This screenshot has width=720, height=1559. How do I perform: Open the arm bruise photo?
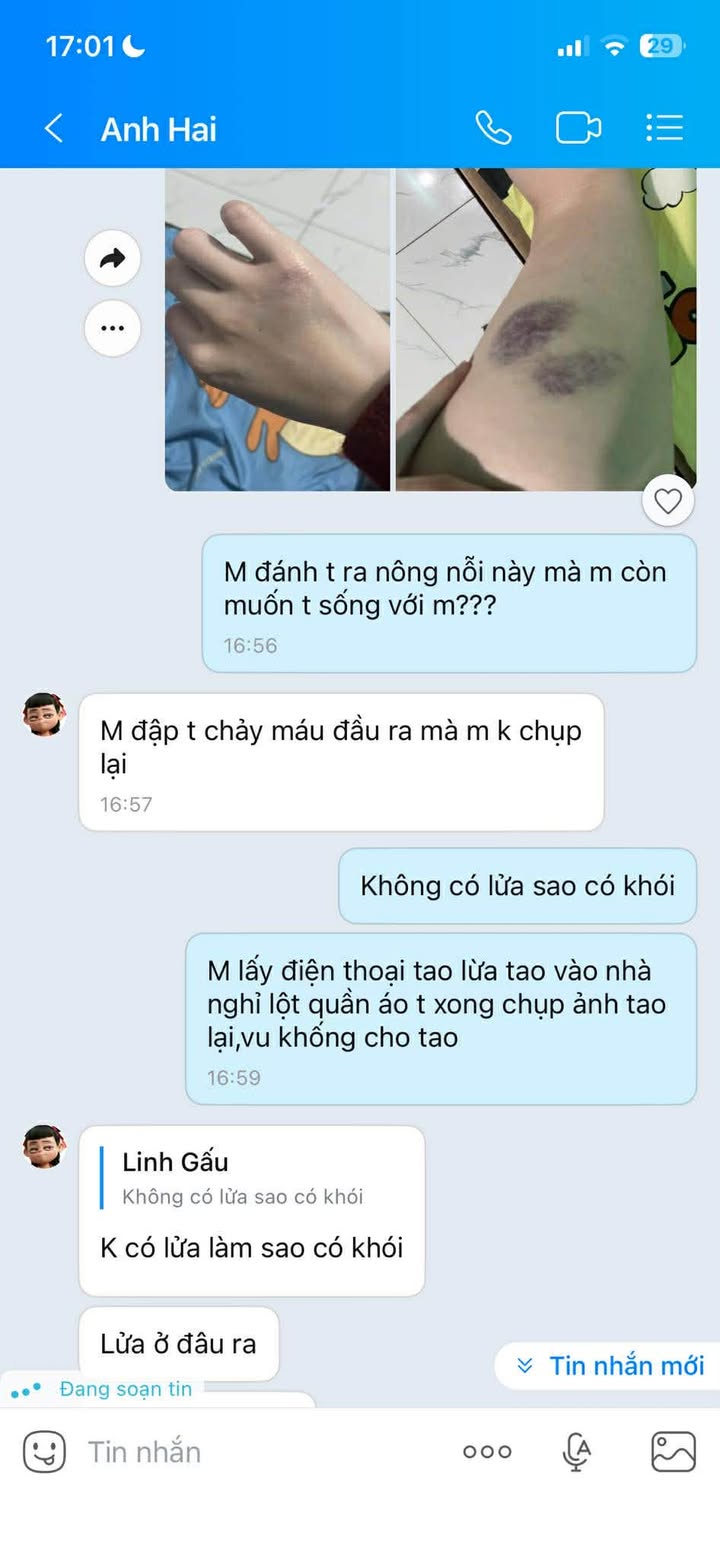pyautogui.click(x=545, y=330)
